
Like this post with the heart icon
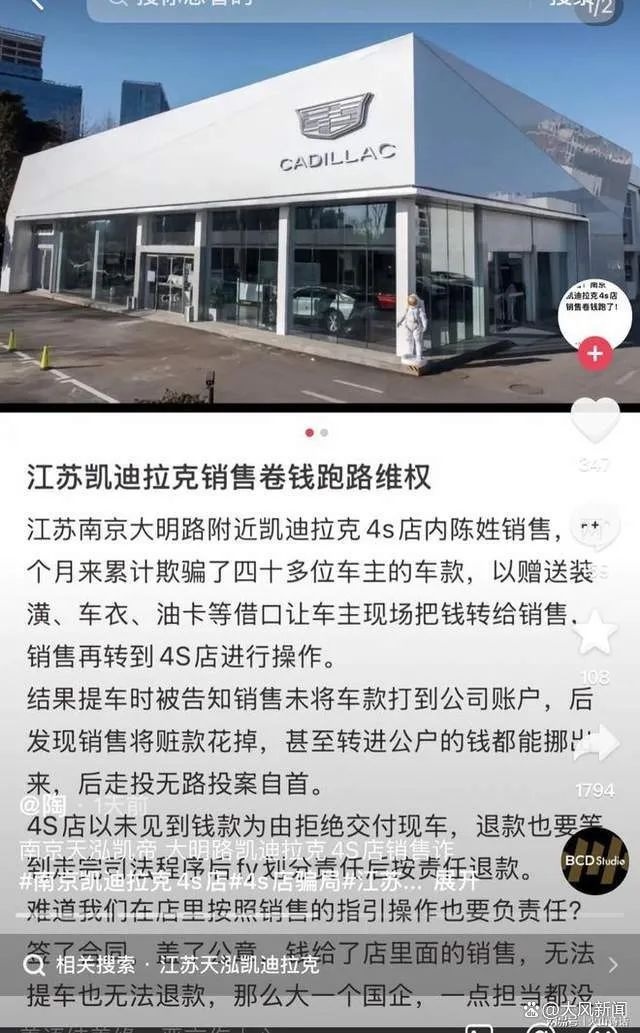(595, 421)
